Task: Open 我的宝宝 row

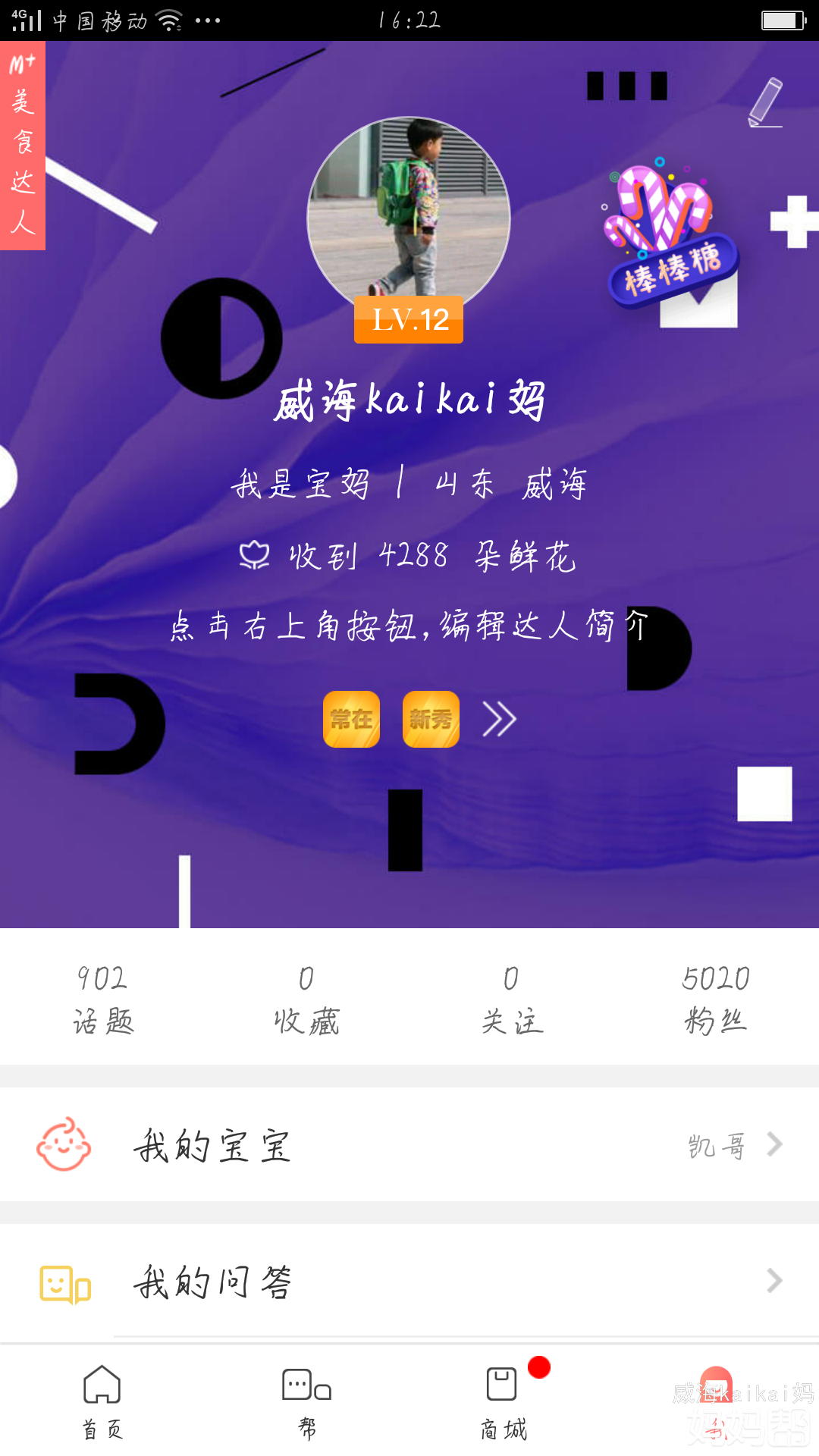Action: click(x=409, y=1145)
